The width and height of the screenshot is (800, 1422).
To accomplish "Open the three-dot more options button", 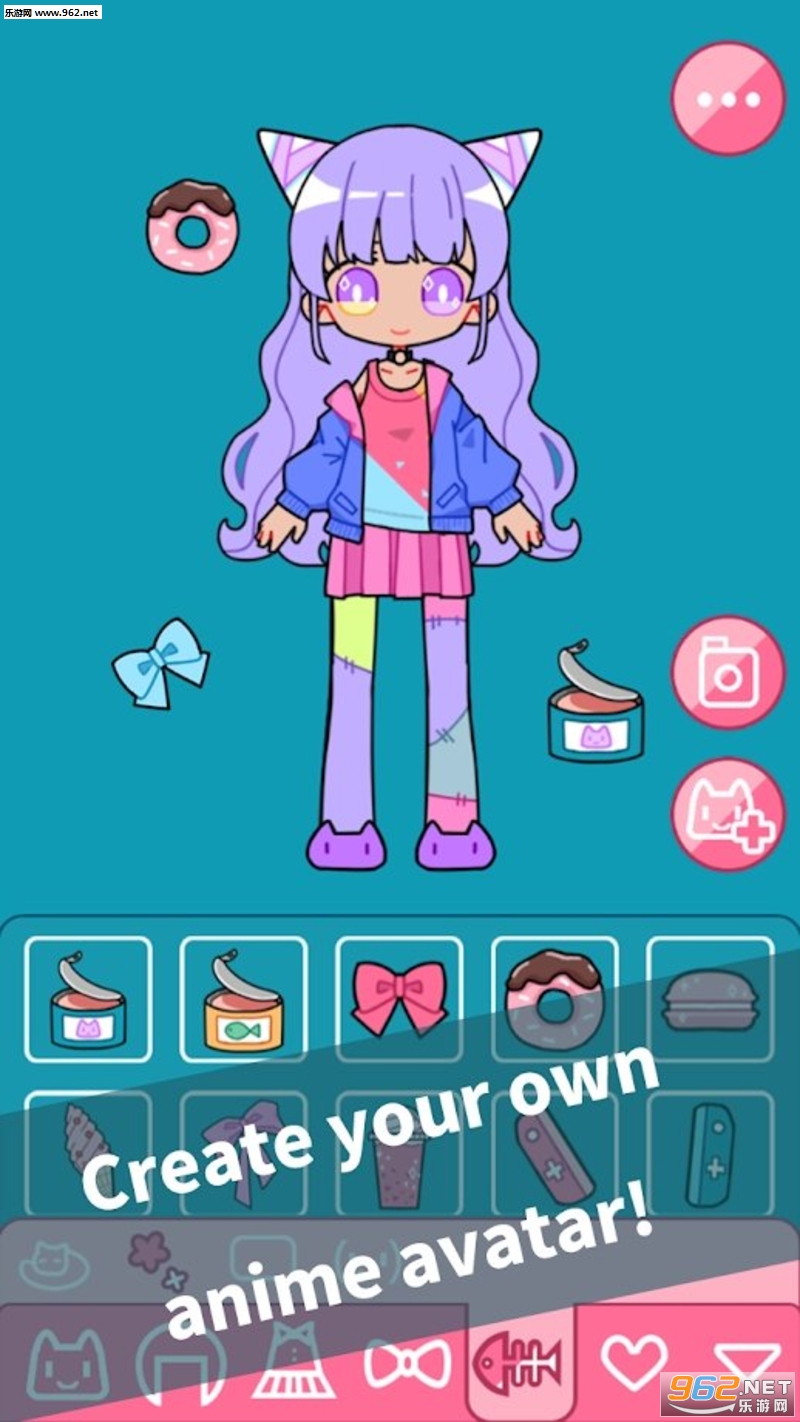I will click(x=728, y=98).
